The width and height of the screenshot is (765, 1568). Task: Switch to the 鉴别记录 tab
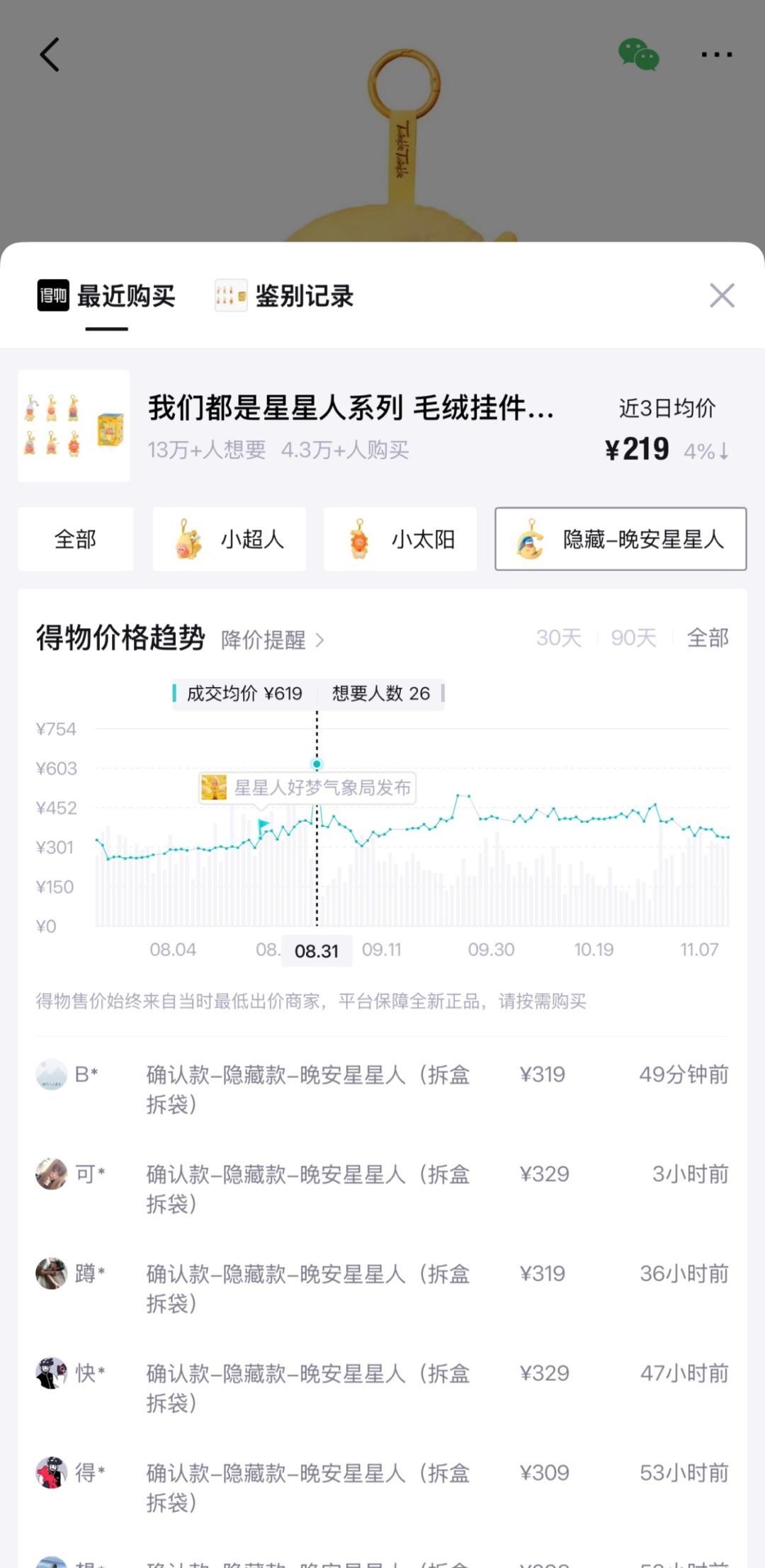click(x=285, y=296)
